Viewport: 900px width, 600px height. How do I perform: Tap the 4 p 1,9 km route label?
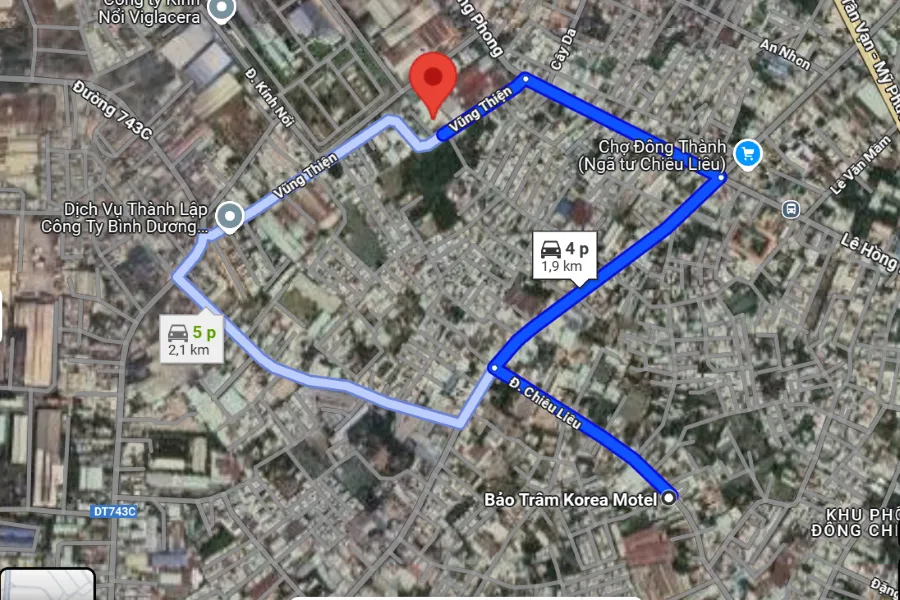[562, 257]
